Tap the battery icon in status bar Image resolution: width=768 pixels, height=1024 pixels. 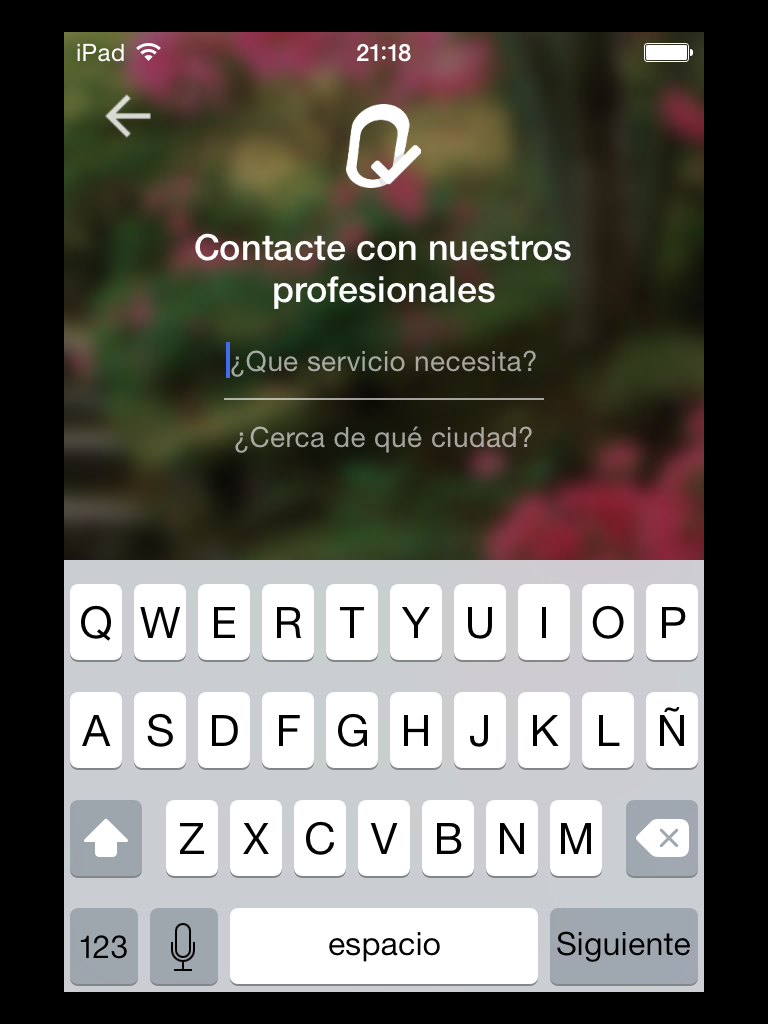click(x=668, y=51)
